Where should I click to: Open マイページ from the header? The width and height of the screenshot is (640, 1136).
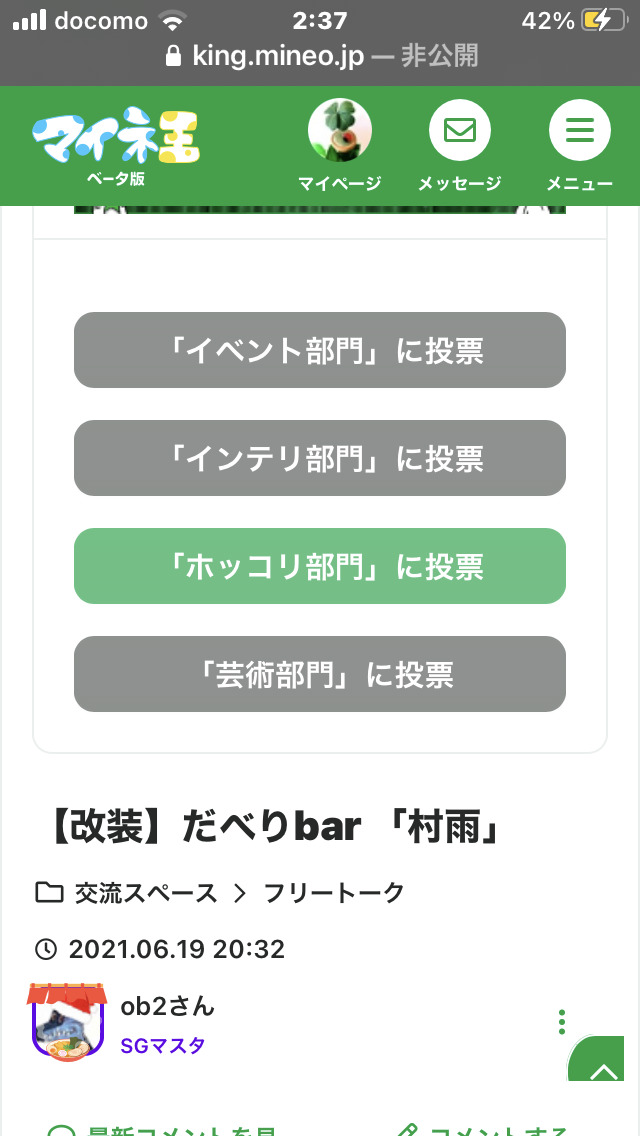click(339, 145)
